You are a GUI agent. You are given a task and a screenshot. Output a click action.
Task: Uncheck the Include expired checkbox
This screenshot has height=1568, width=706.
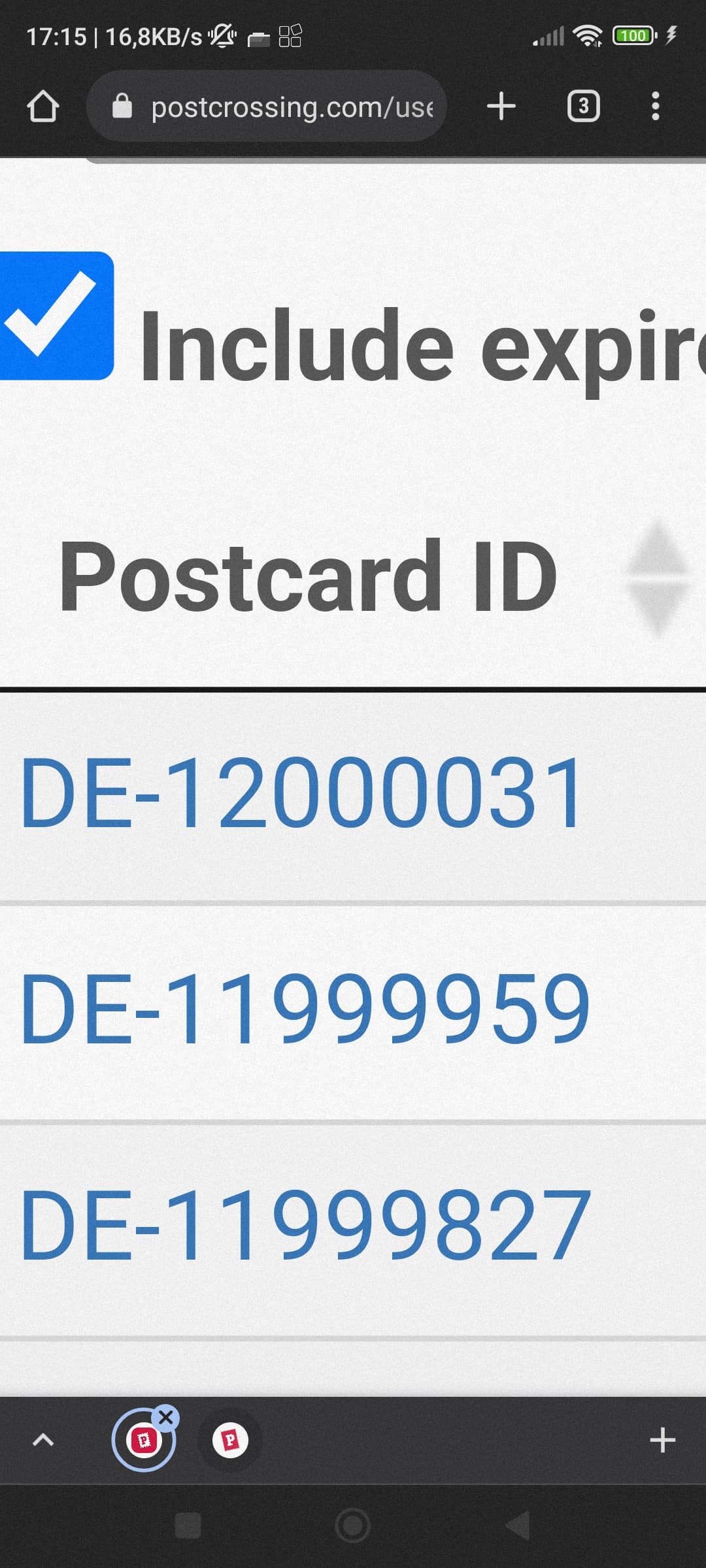[x=56, y=316]
